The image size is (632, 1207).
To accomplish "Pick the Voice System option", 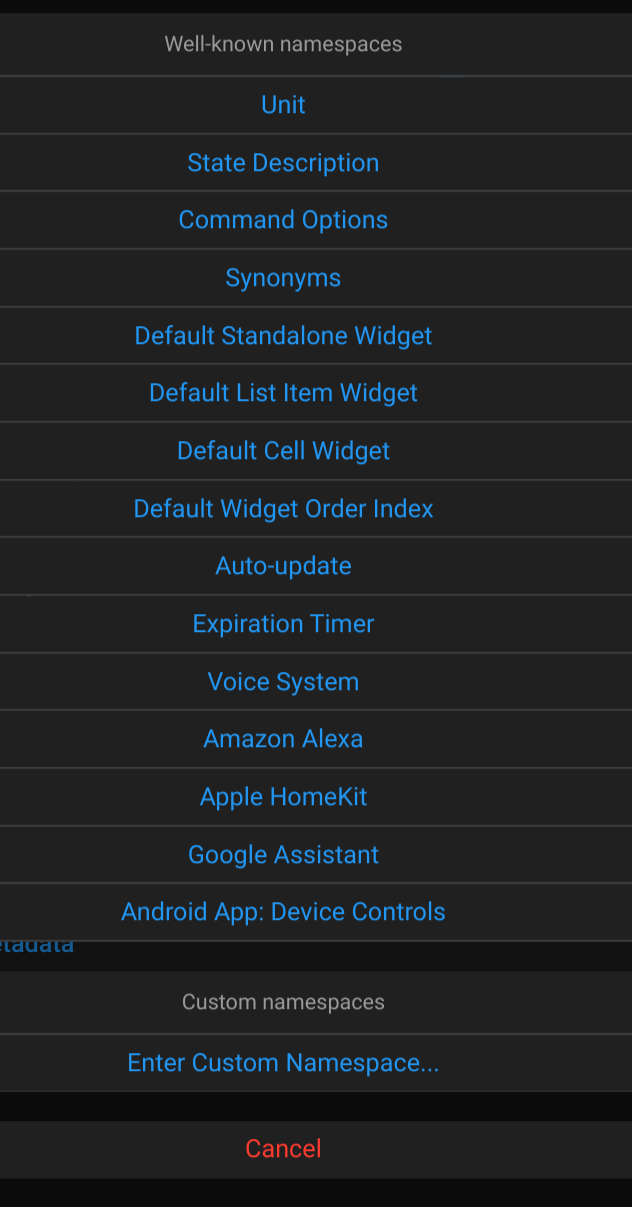I will pyautogui.click(x=283, y=682).
